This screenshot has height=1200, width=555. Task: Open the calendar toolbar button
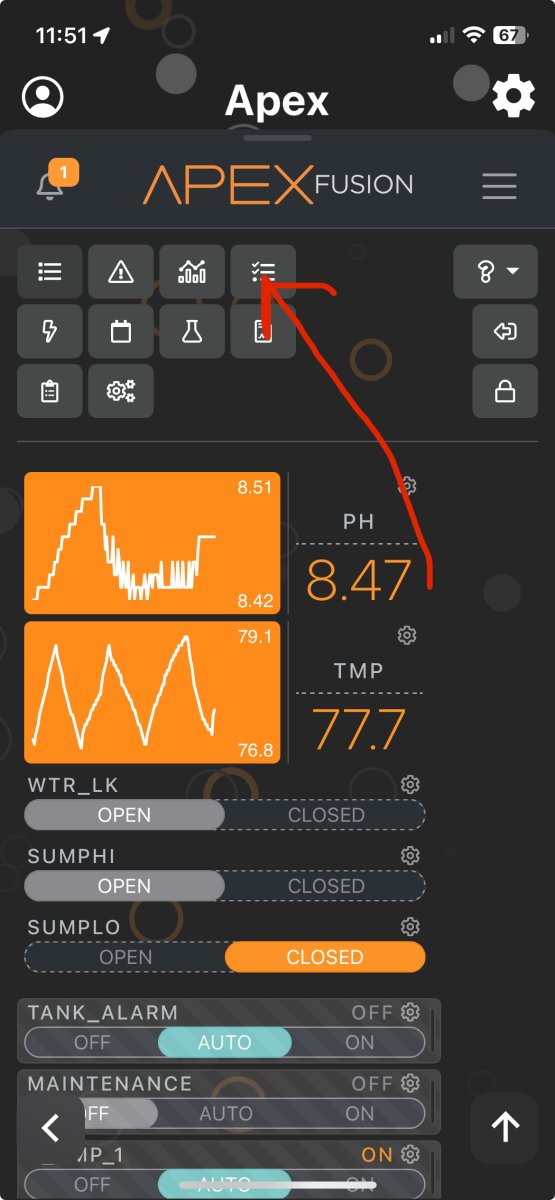coord(121,332)
